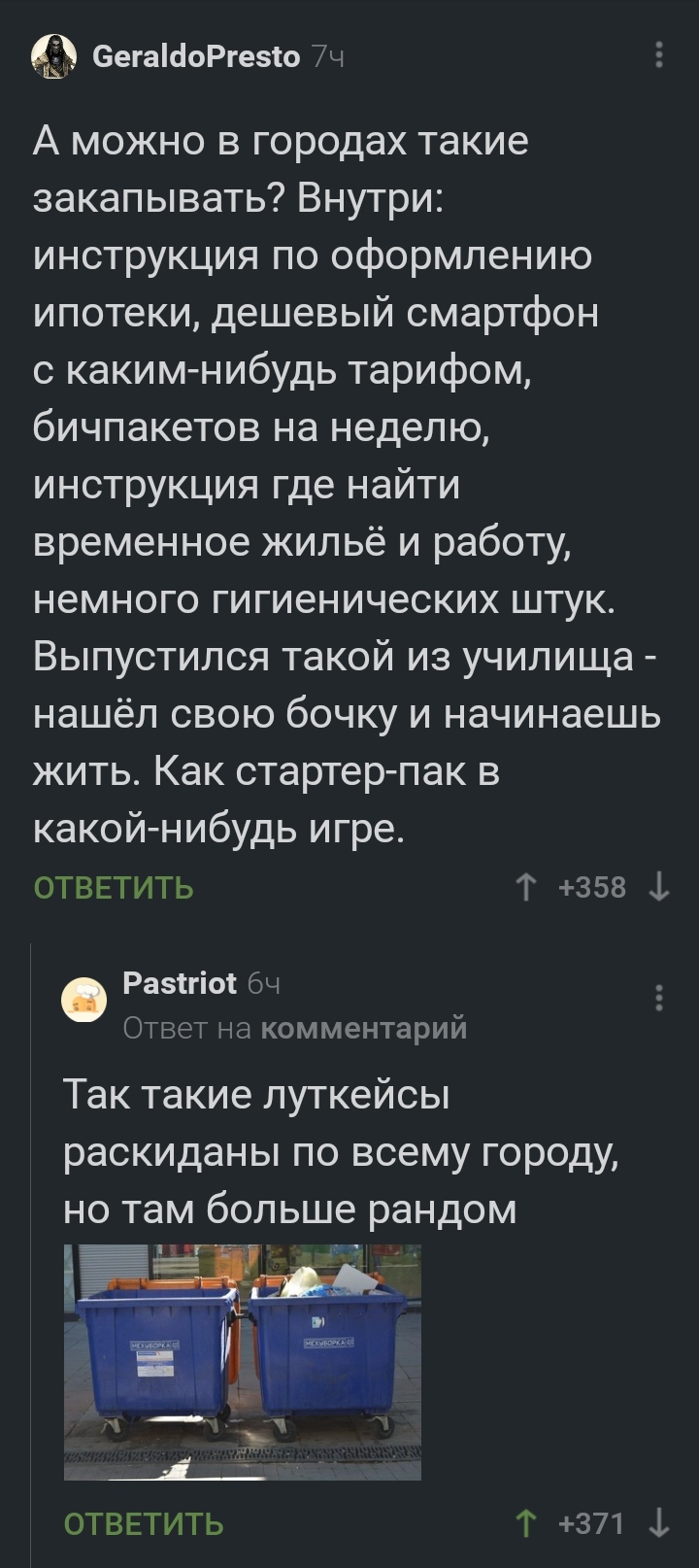Reply to GeraldoPresto's comment

point(114,887)
